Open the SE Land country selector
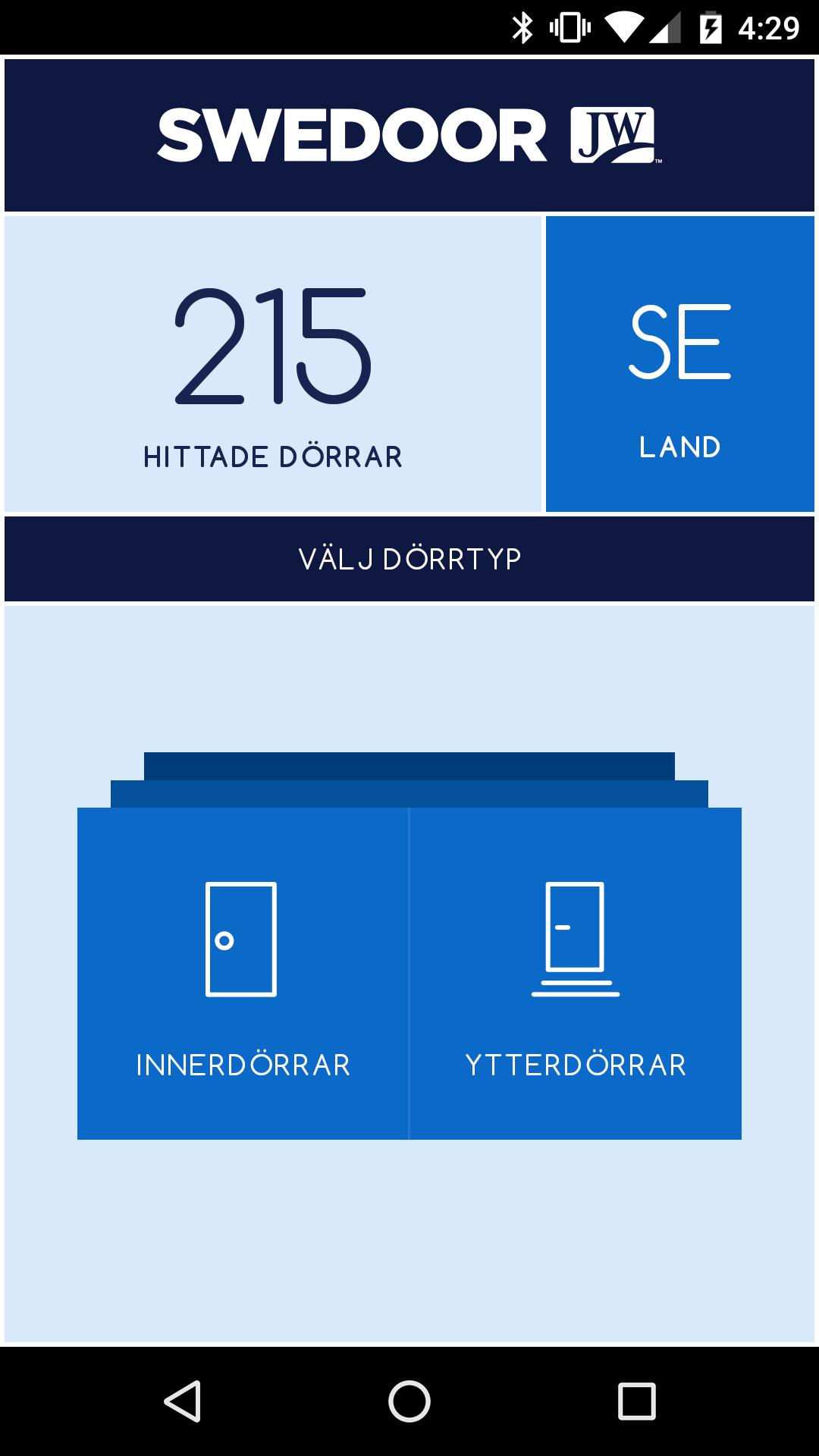 679,364
